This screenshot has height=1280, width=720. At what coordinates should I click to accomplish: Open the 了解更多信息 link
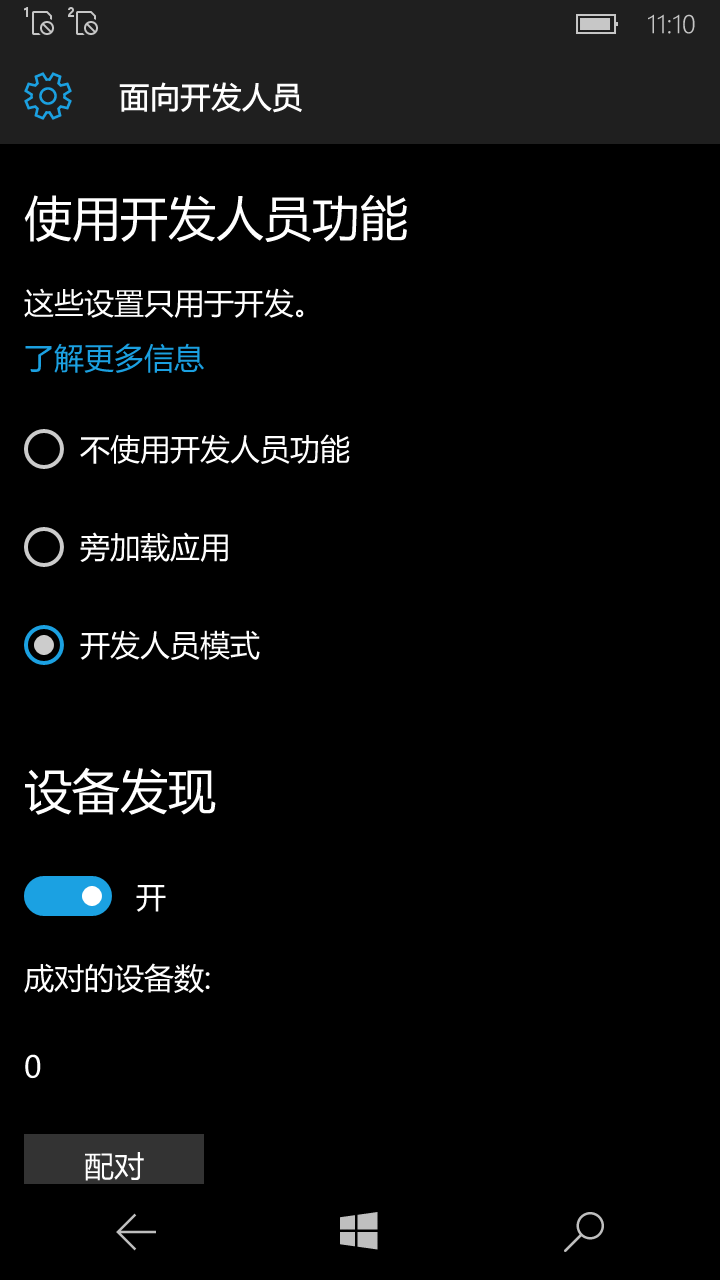(114, 358)
